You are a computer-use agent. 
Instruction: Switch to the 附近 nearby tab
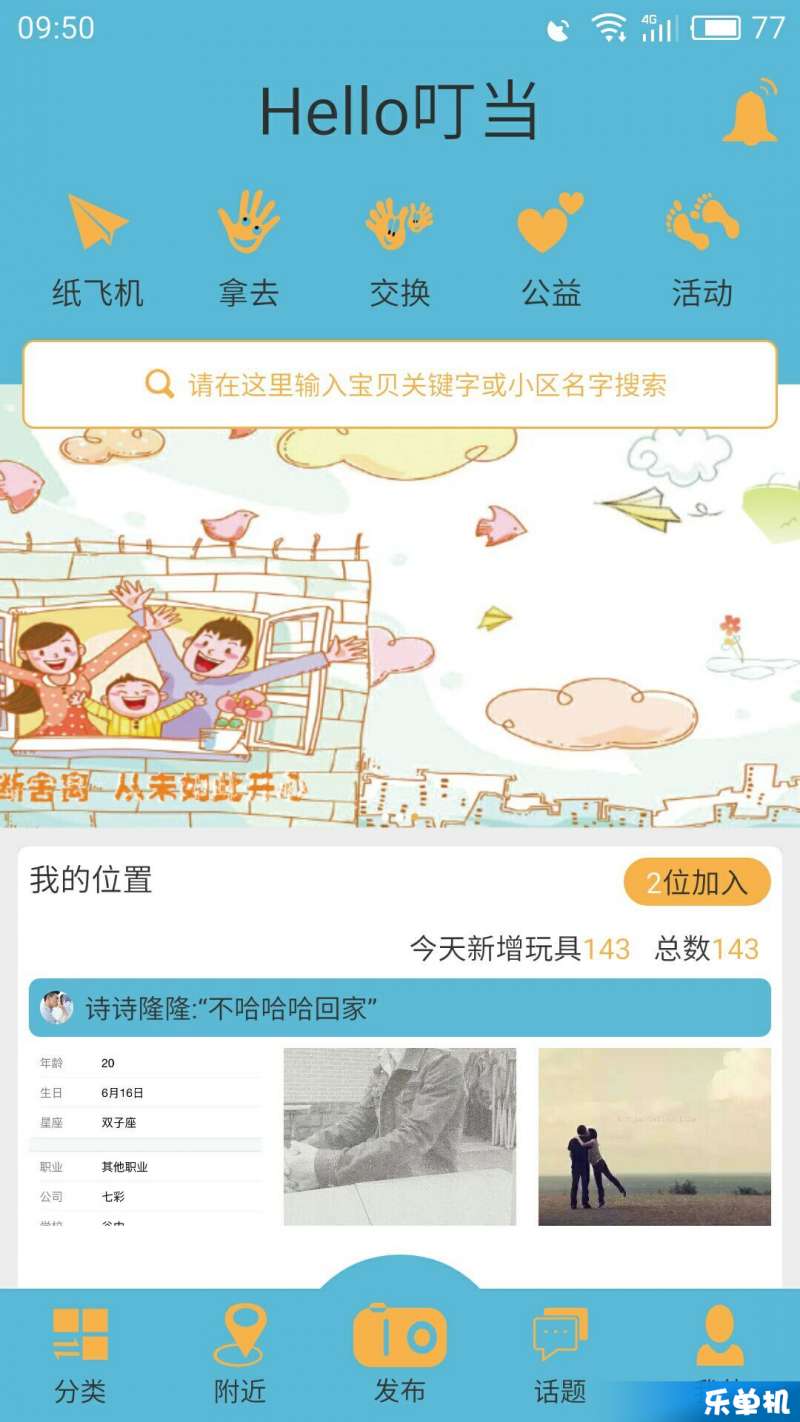click(240, 1353)
